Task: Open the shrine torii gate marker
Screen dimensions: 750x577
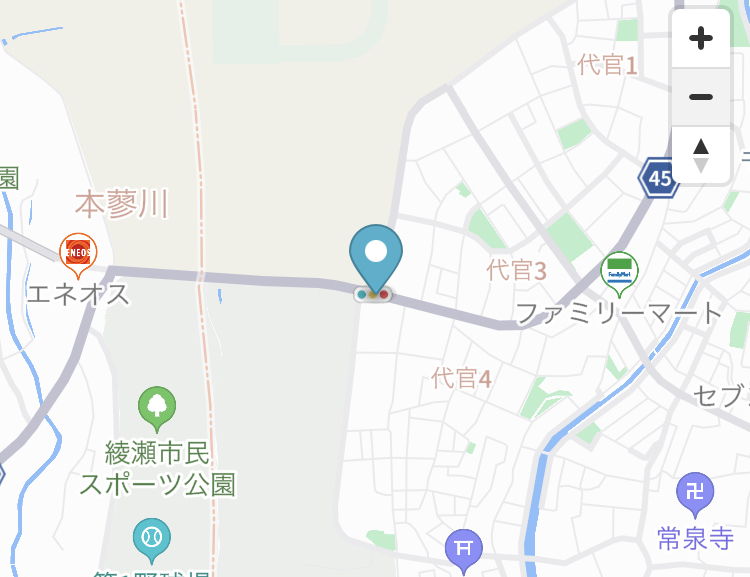Action: point(463,548)
